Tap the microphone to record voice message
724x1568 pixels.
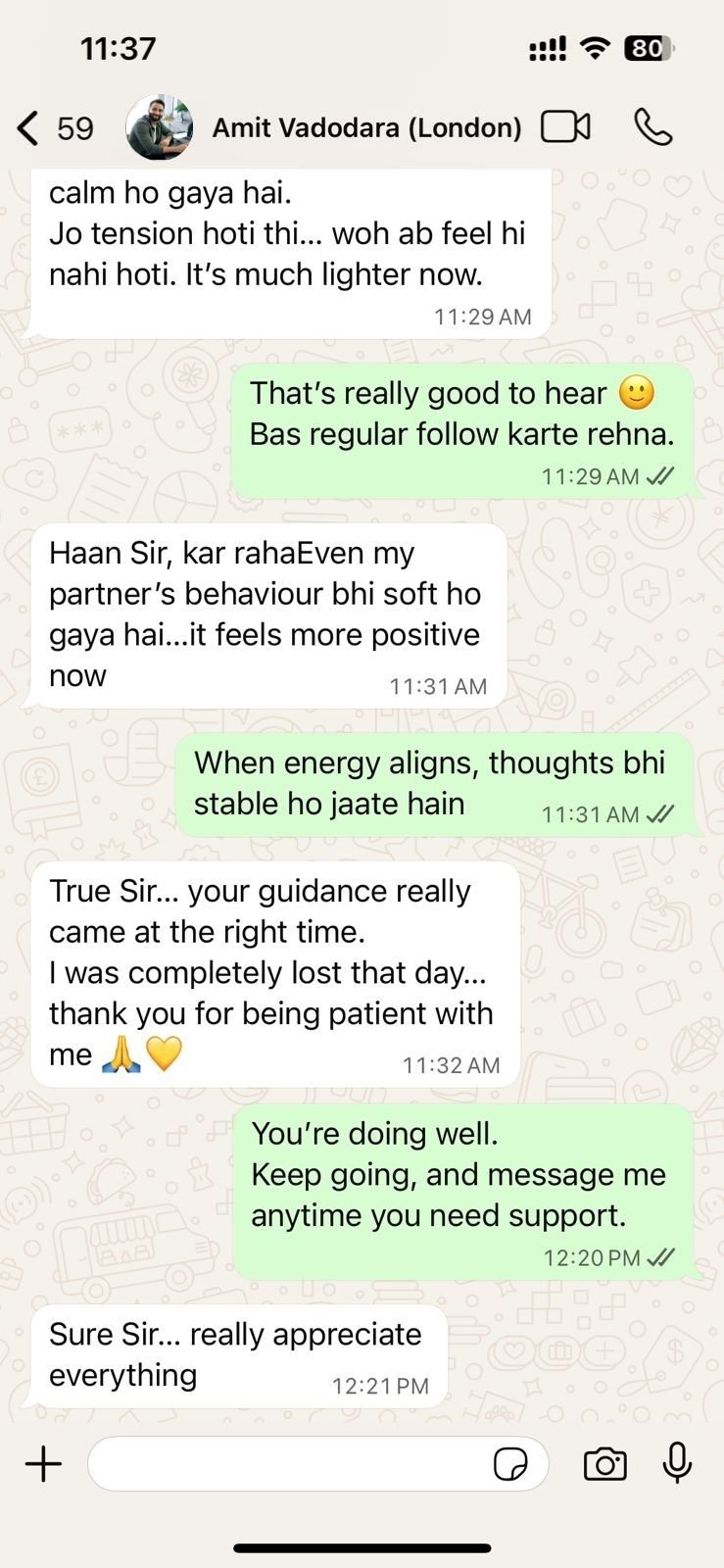pyautogui.click(x=677, y=1463)
